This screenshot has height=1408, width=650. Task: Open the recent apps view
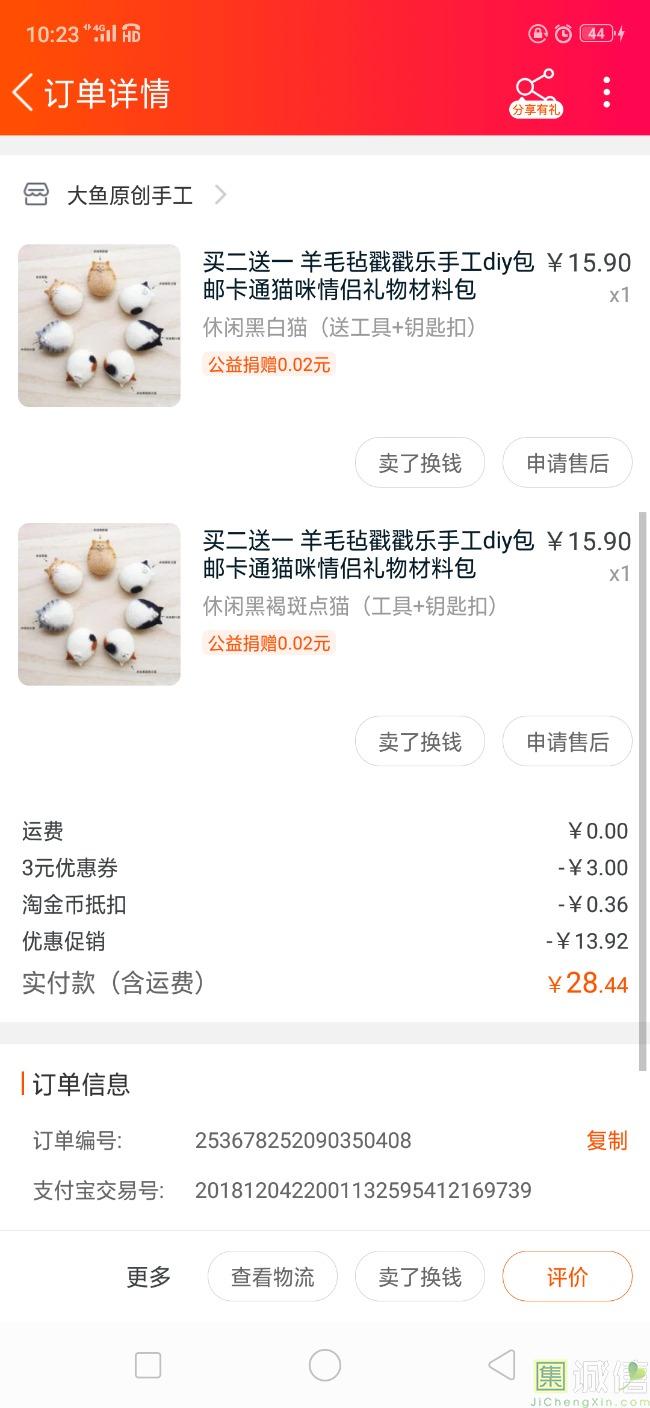click(148, 1365)
